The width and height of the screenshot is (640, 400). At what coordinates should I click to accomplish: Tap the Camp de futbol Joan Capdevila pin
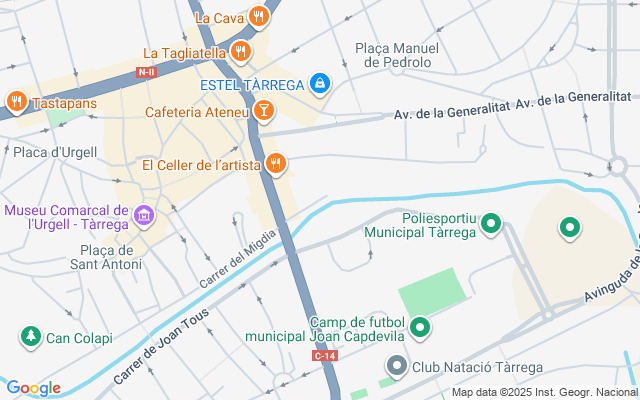(x=421, y=326)
